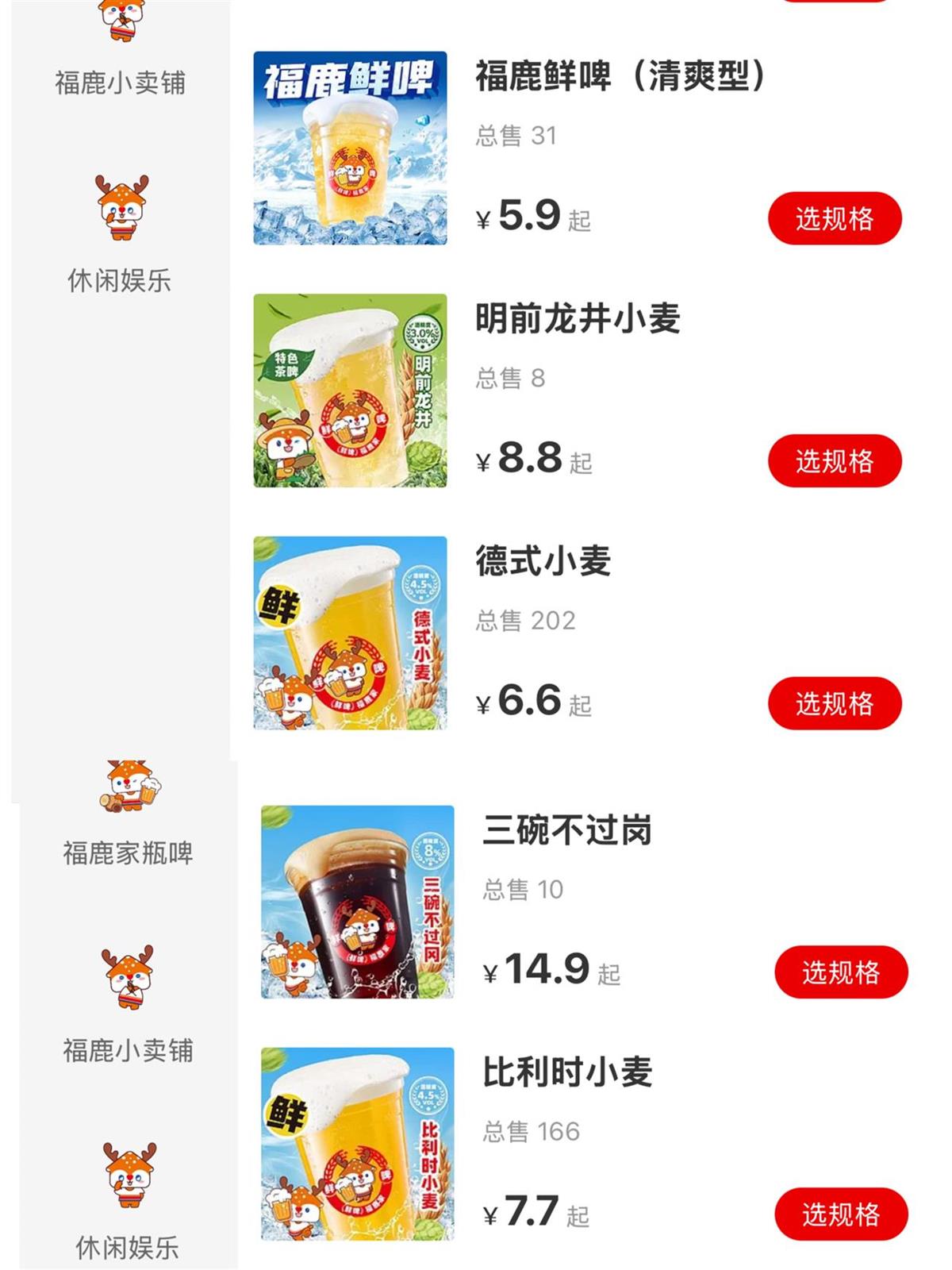Tap 选规格 for 德式小麦
The image size is (952, 1270).
[834, 703]
